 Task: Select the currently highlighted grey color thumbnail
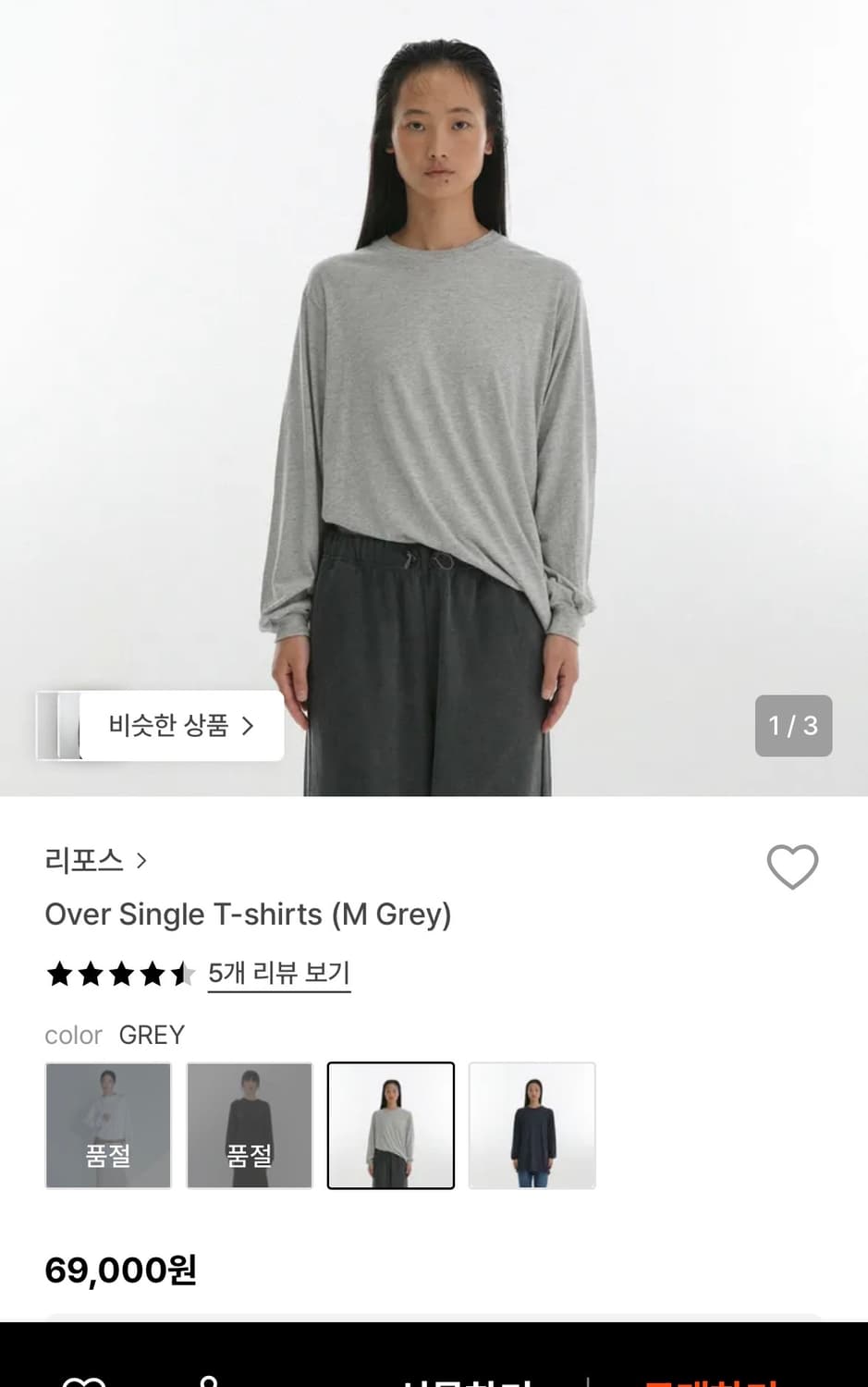(x=390, y=1125)
